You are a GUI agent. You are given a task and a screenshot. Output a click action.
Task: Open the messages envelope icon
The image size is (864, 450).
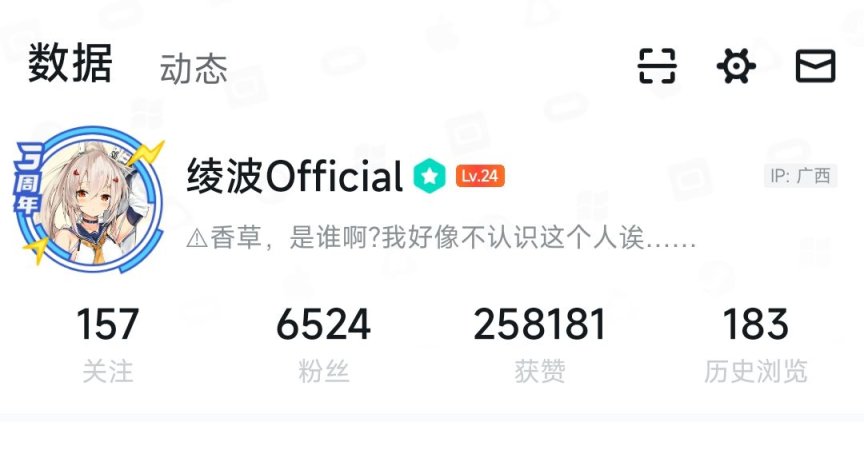[815, 66]
